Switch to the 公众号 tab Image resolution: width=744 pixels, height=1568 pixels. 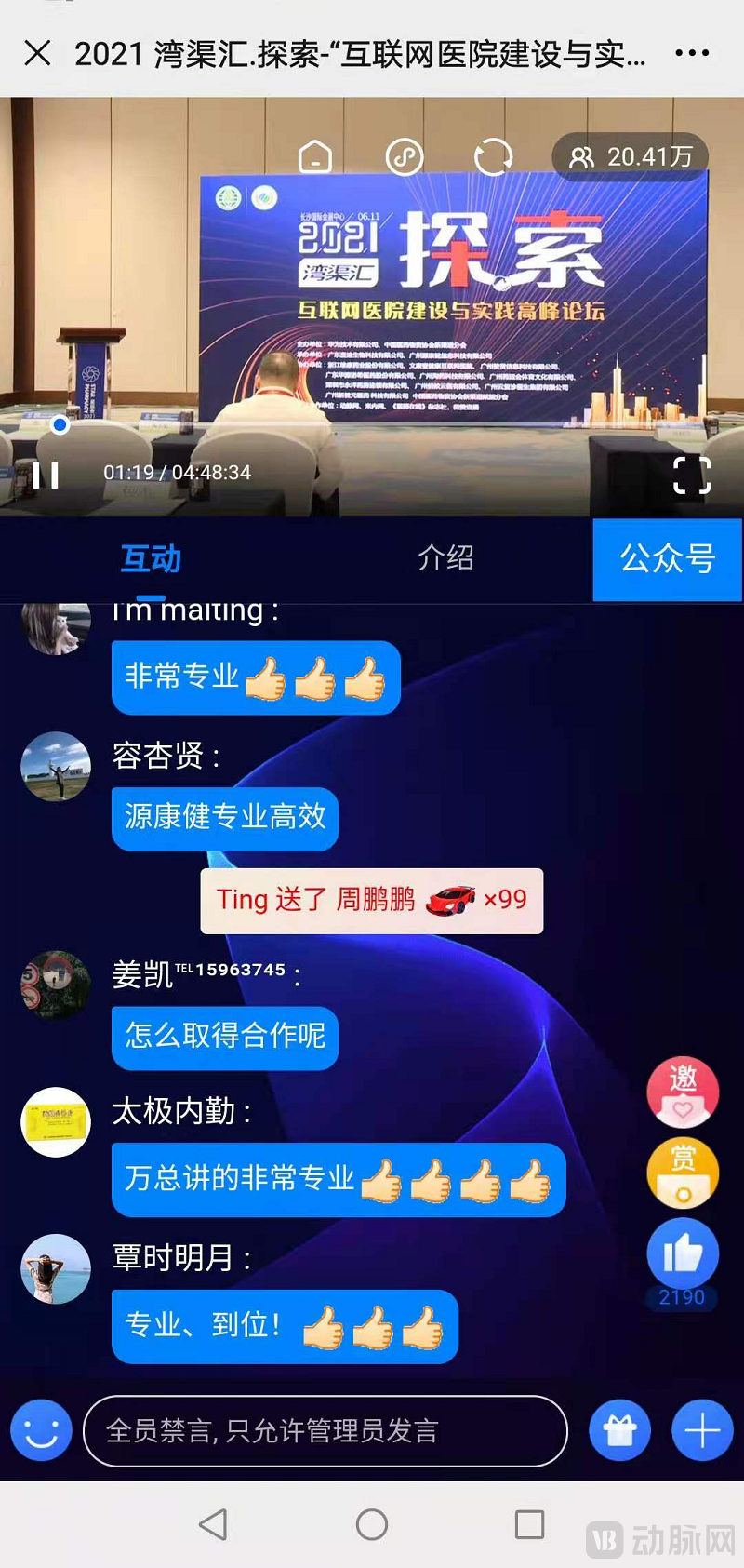point(667,559)
